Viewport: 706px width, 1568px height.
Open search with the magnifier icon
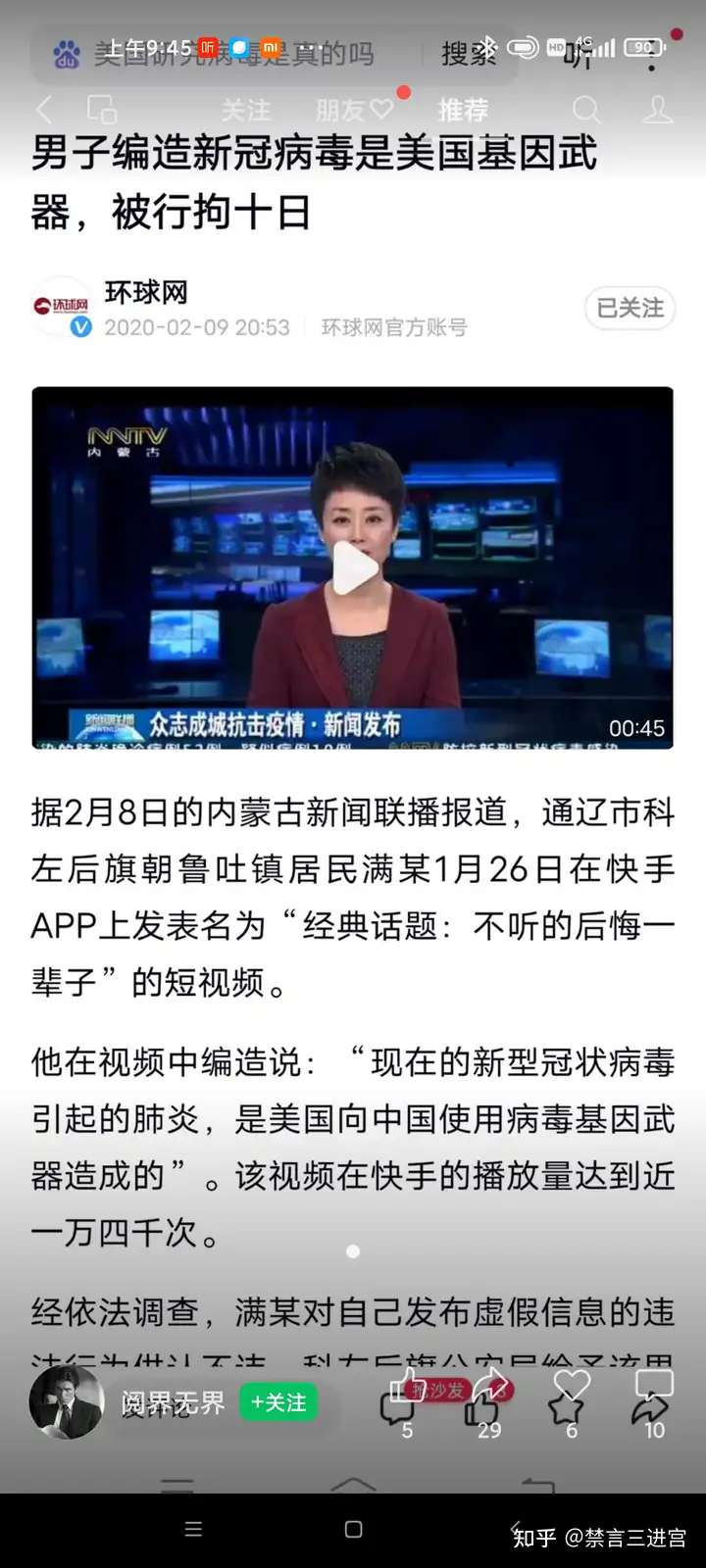(x=585, y=110)
